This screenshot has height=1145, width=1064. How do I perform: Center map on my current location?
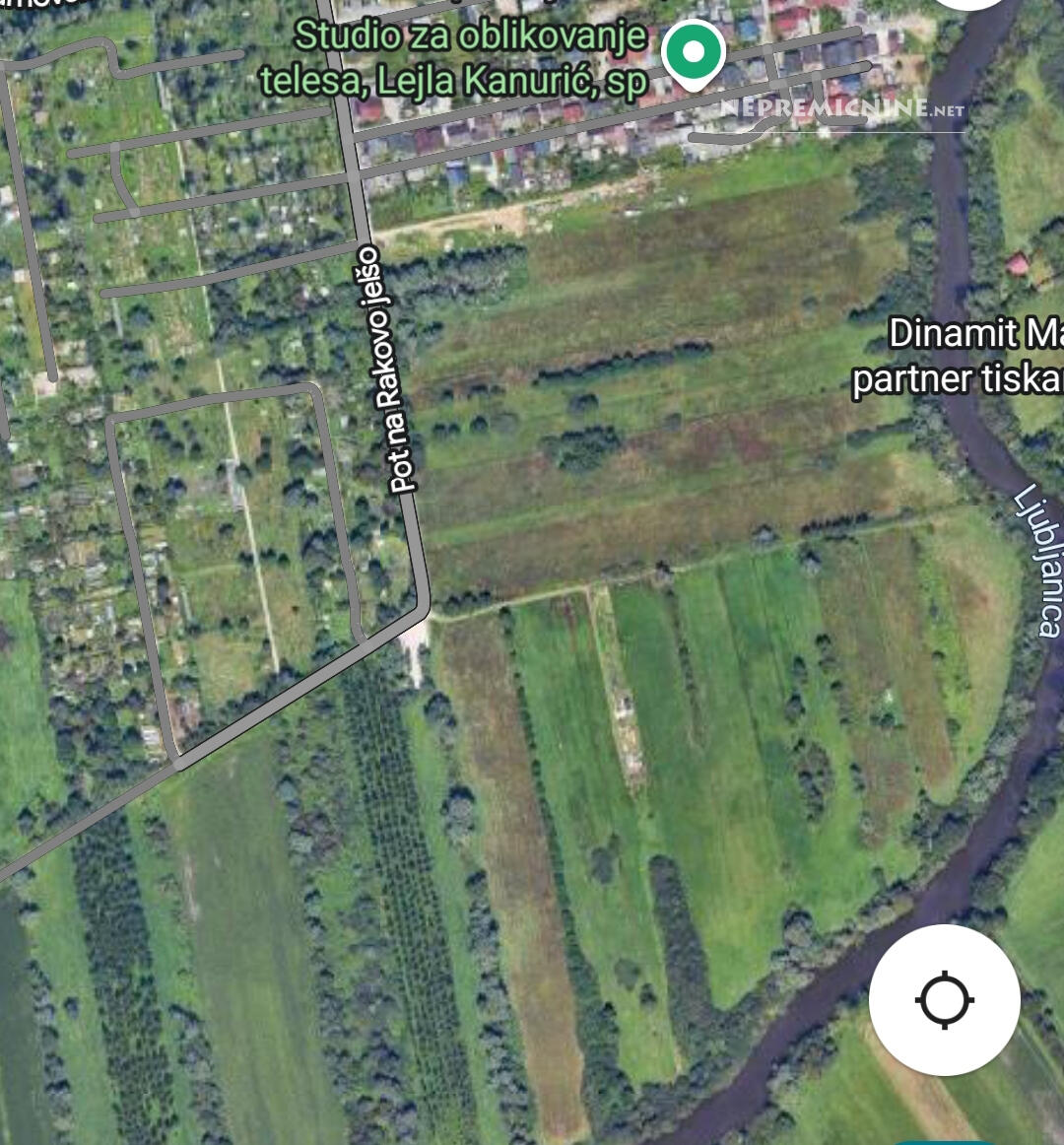click(x=944, y=1000)
